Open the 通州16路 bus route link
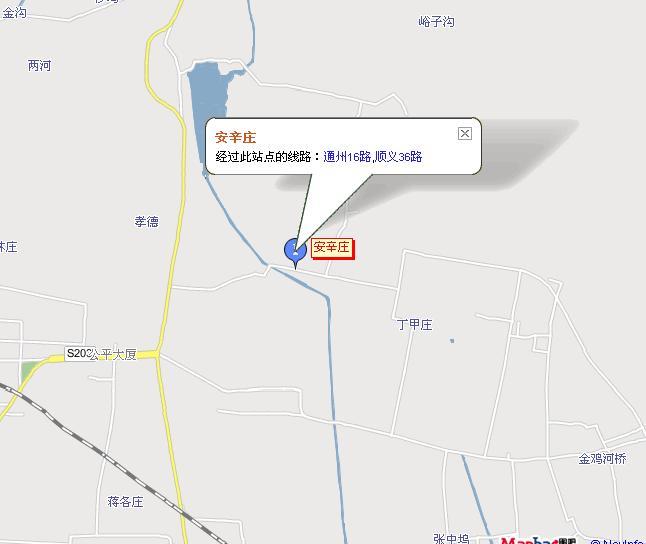 tap(347, 157)
